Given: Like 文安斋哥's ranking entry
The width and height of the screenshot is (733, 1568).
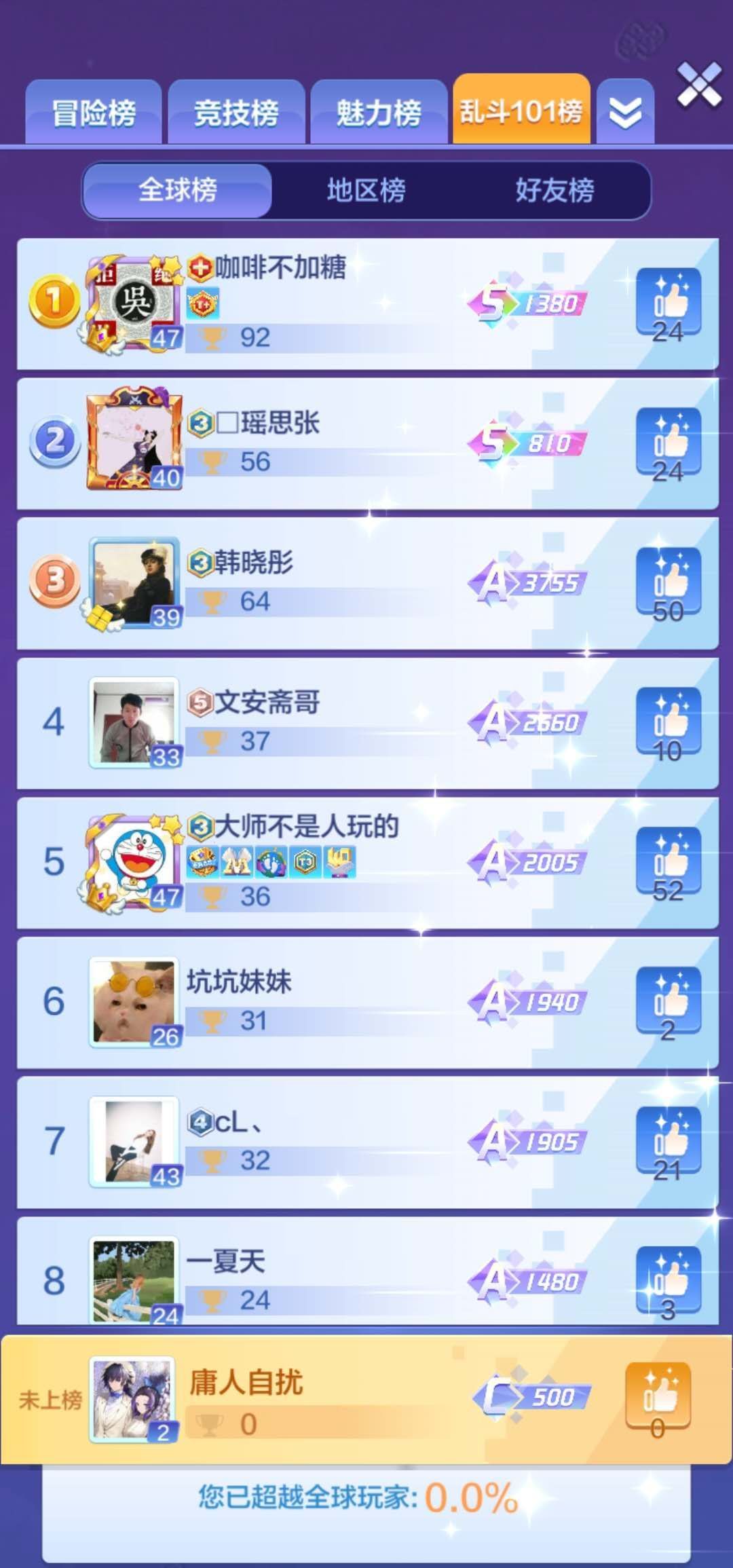Looking at the screenshot, I should pyautogui.click(x=668, y=721).
